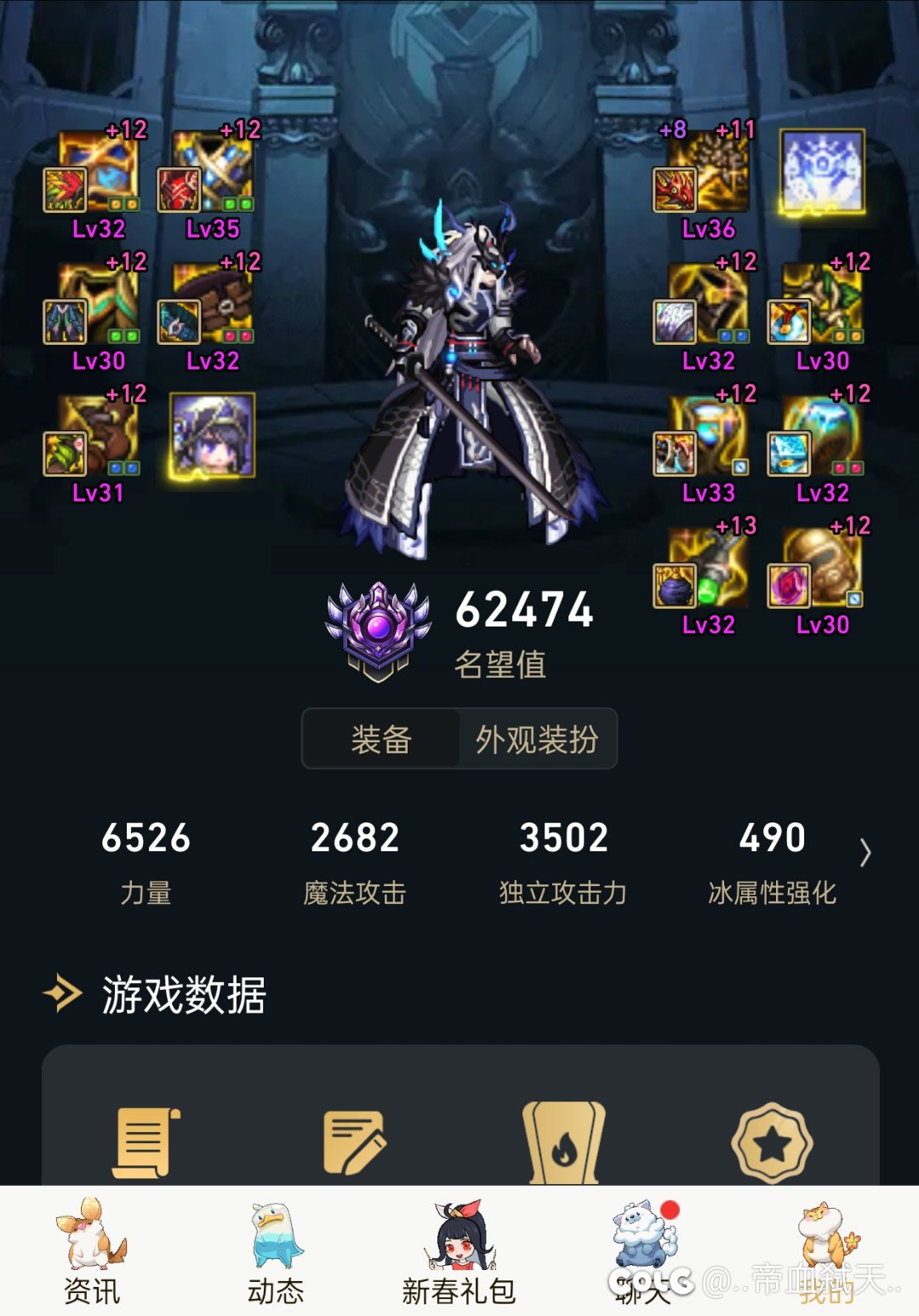Open the flame card icon in 游戏数据
This screenshot has height=1316, width=919.
pos(563,1142)
